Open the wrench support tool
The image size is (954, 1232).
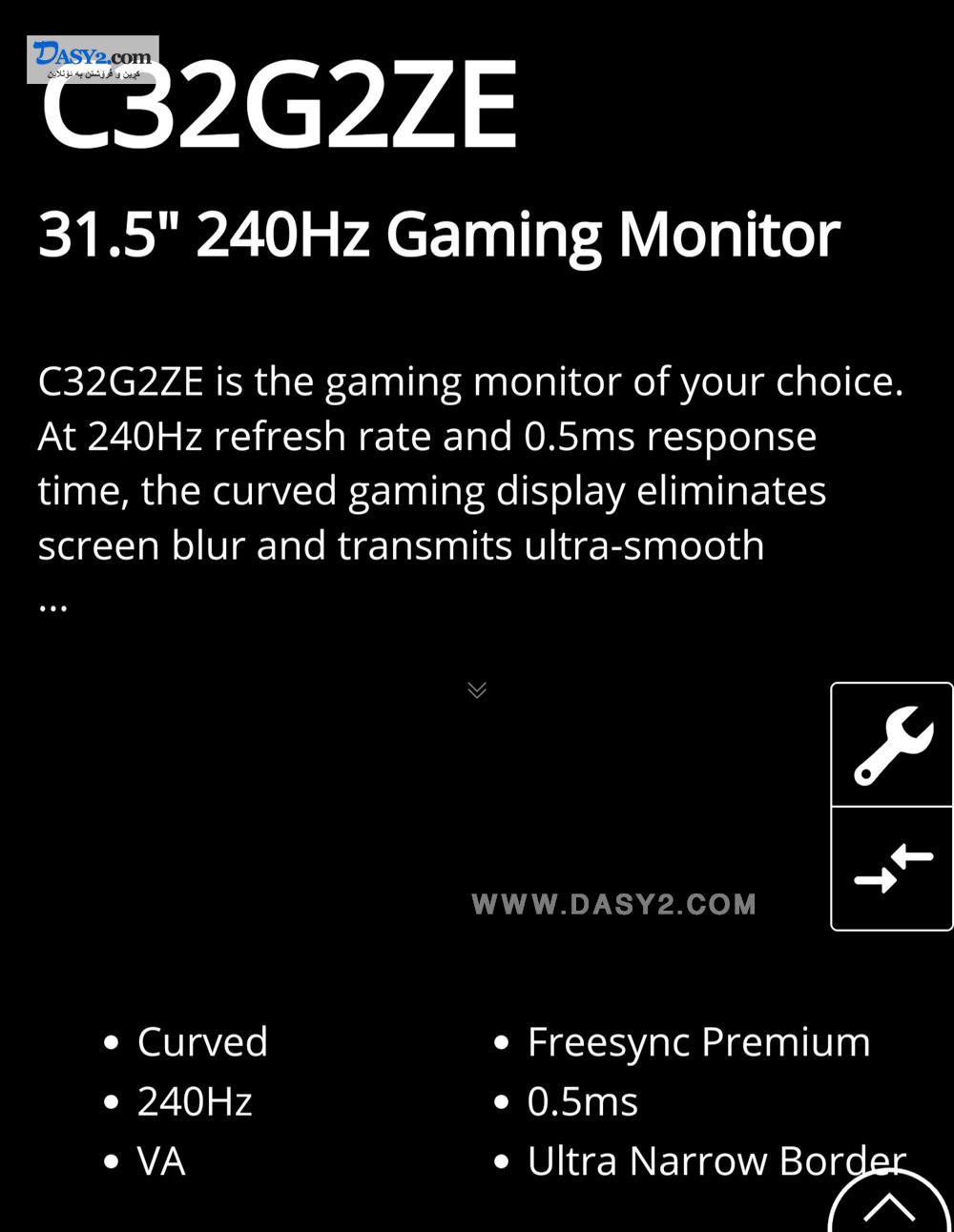[x=892, y=745]
